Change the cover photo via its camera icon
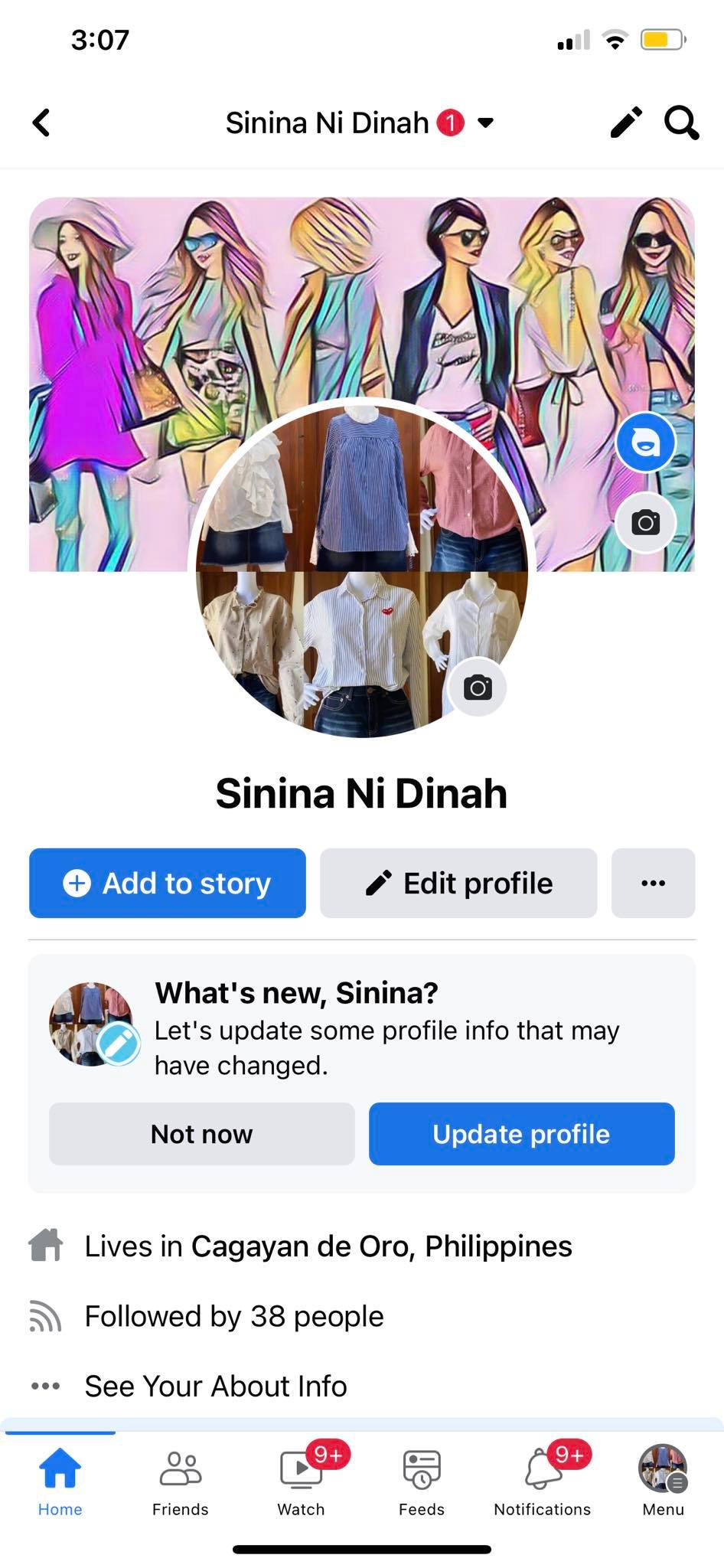This screenshot has width=724, height=1568. (645, 523)
